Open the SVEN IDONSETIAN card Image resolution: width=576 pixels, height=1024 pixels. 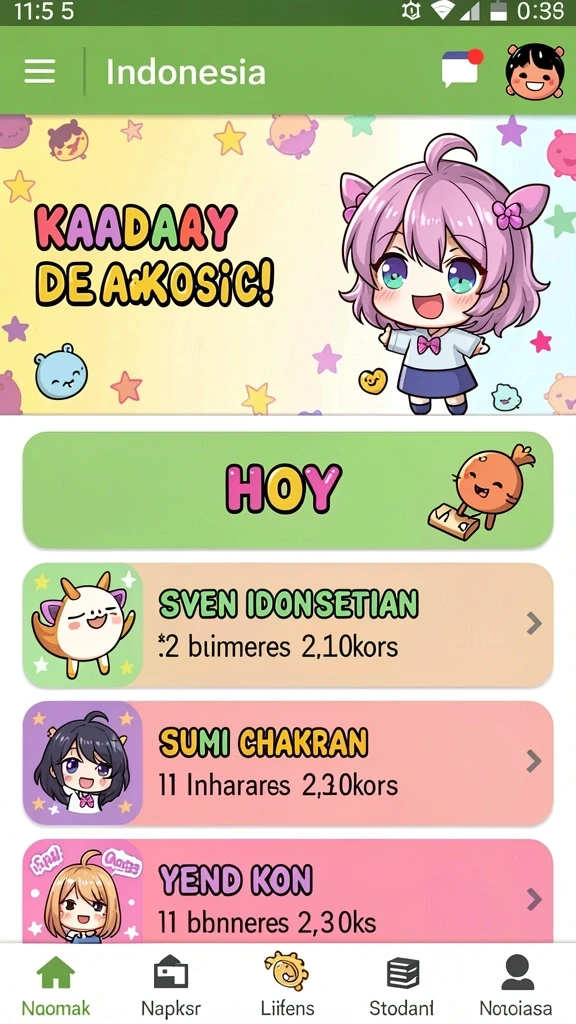pyautogui.click(x=288, y=624)
